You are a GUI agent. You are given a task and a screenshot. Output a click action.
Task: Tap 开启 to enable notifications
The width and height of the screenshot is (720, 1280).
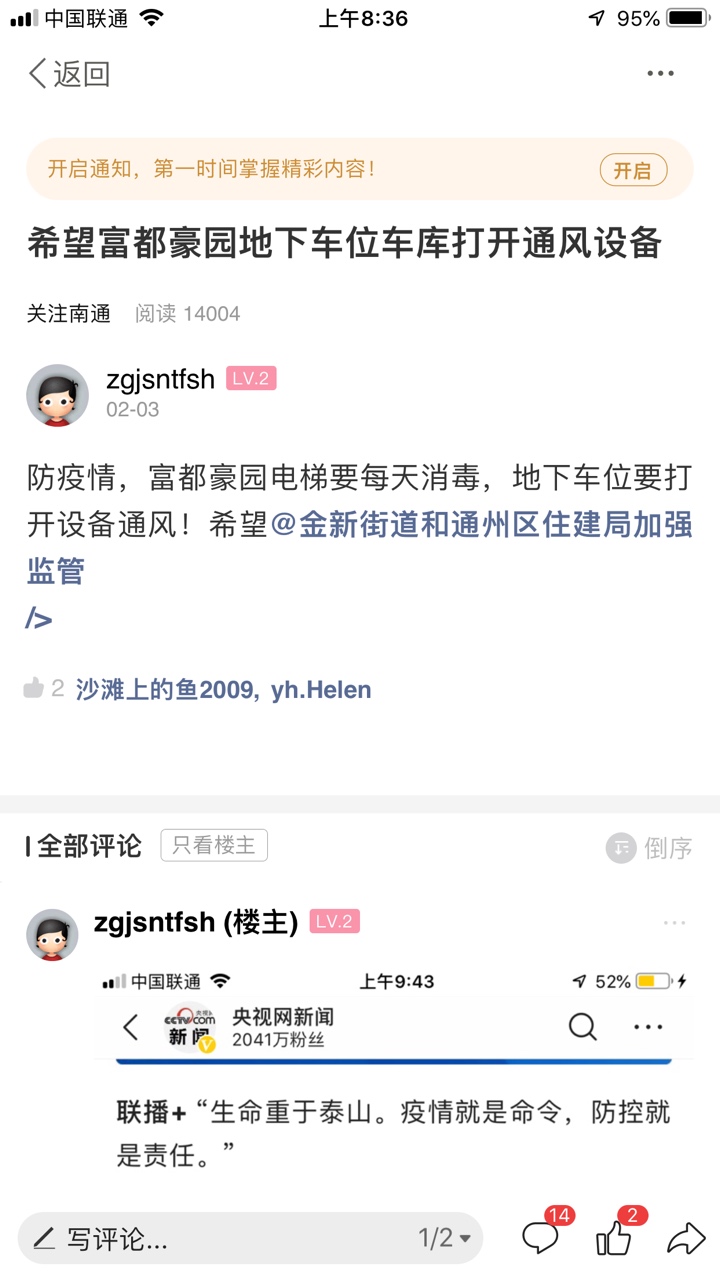(632, 170)
